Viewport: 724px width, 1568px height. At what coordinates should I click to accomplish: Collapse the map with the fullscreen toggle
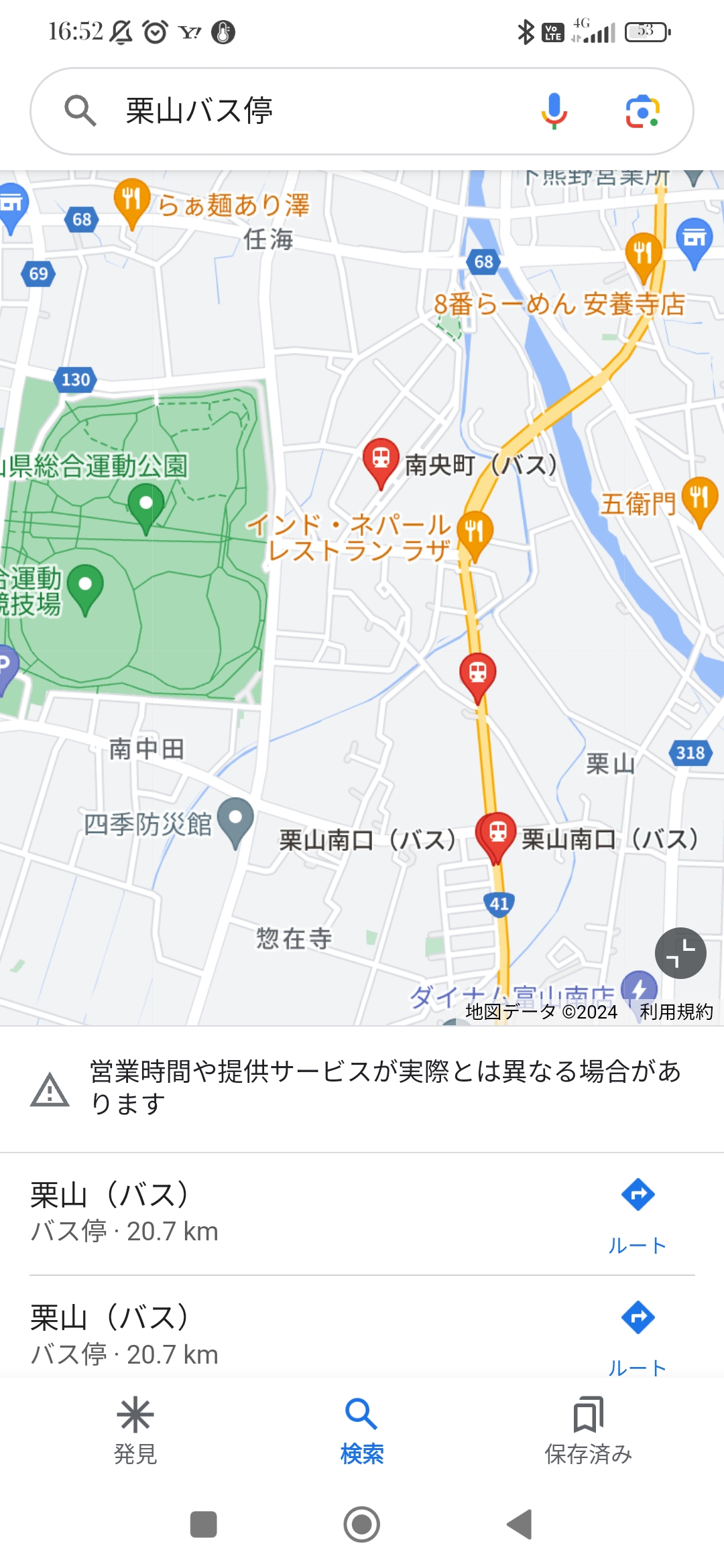click(x=680, y=953)
